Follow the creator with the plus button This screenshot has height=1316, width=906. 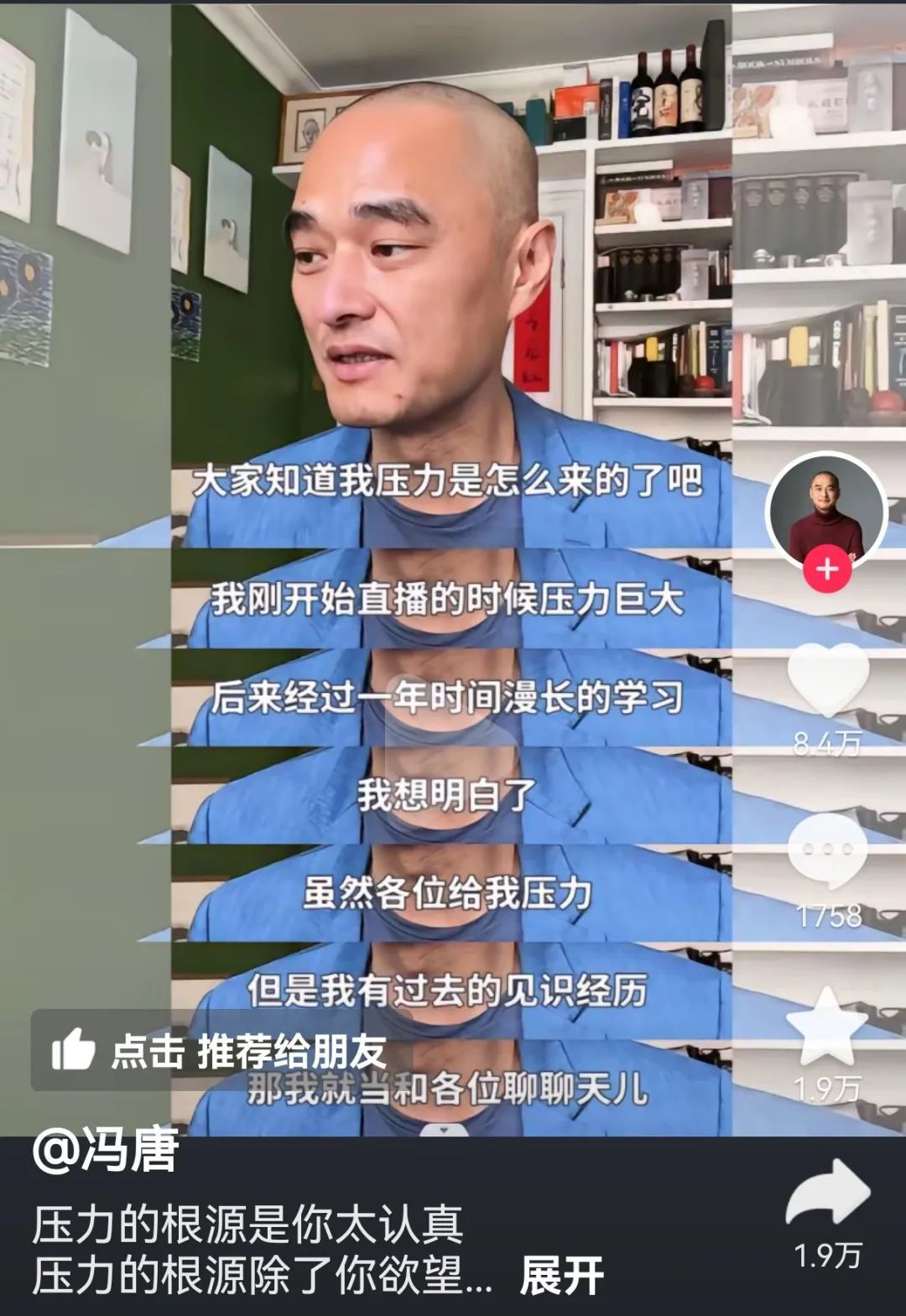click(826, 570)
